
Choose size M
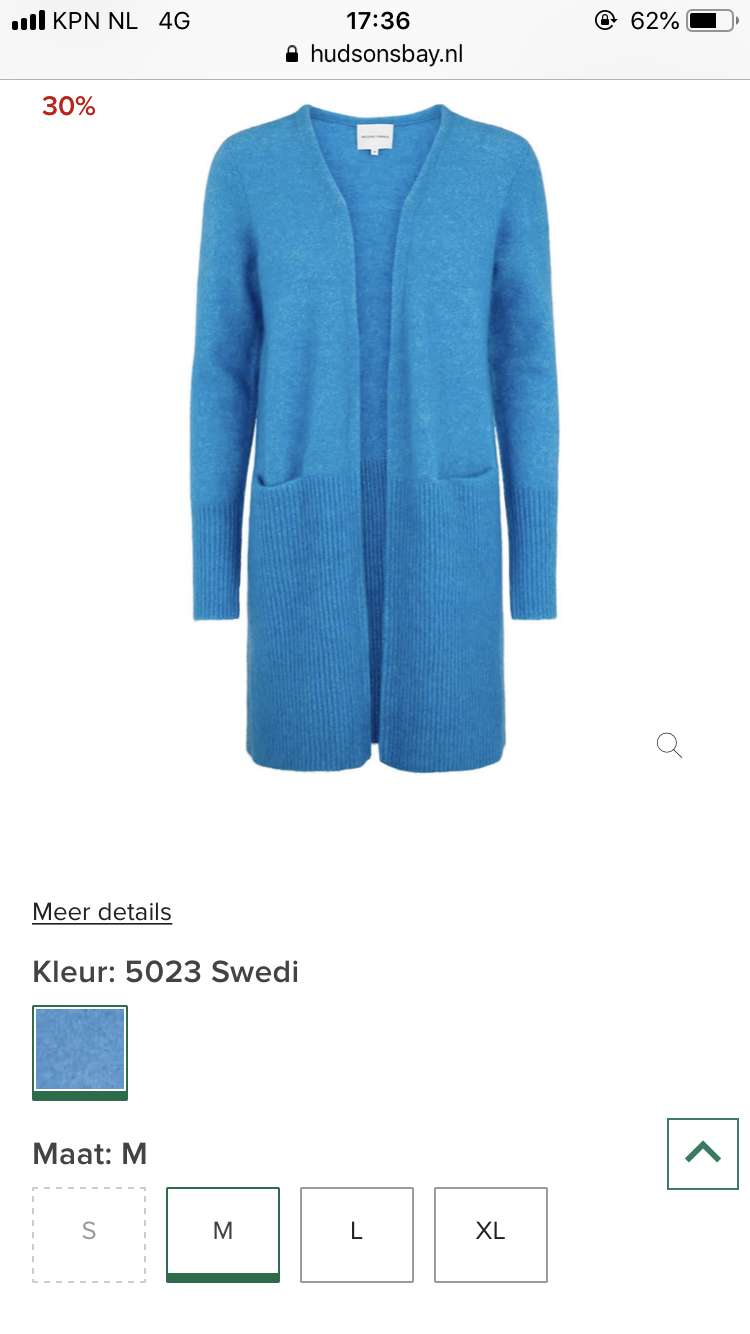pos(223,1234)
